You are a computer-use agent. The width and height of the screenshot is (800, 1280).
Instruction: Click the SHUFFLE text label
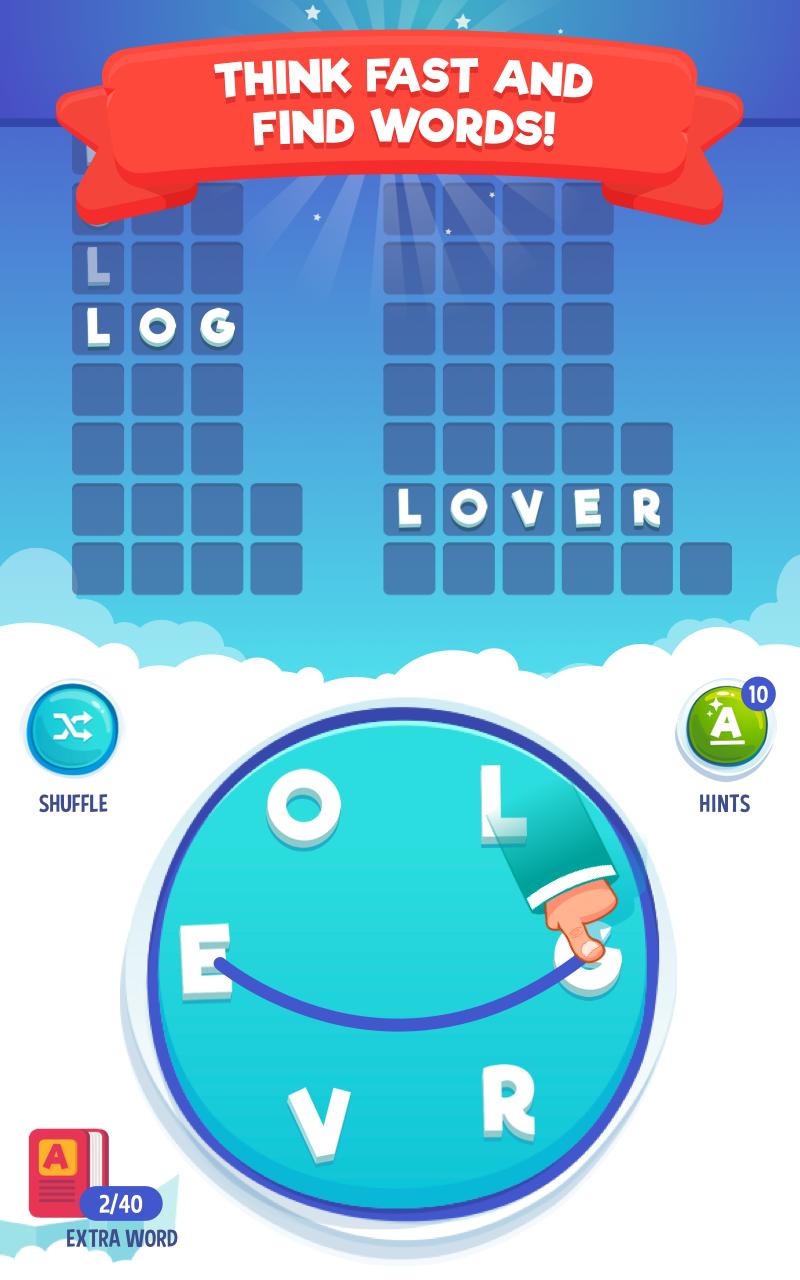point(72,802)
